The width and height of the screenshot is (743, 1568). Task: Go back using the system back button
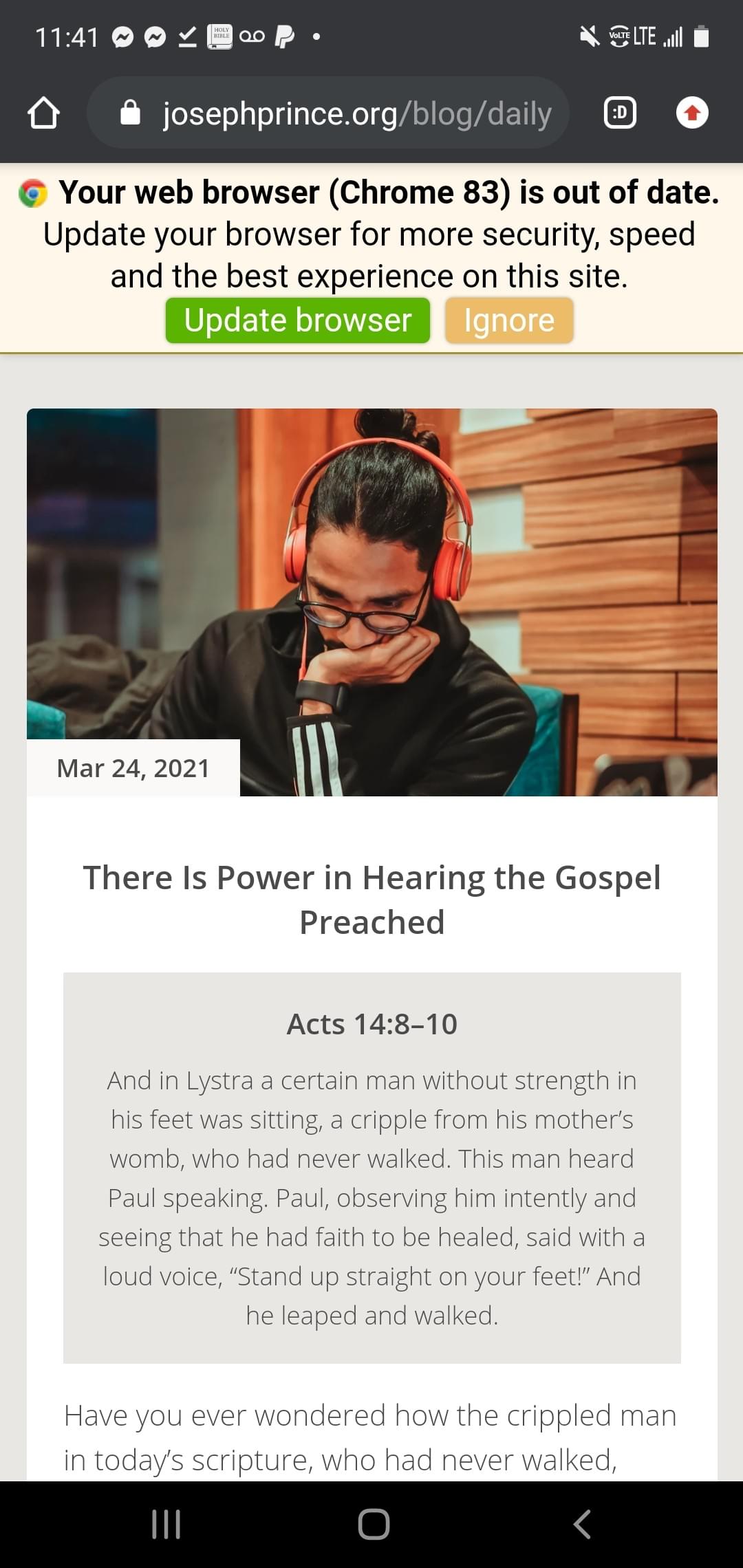(582, 1524)
